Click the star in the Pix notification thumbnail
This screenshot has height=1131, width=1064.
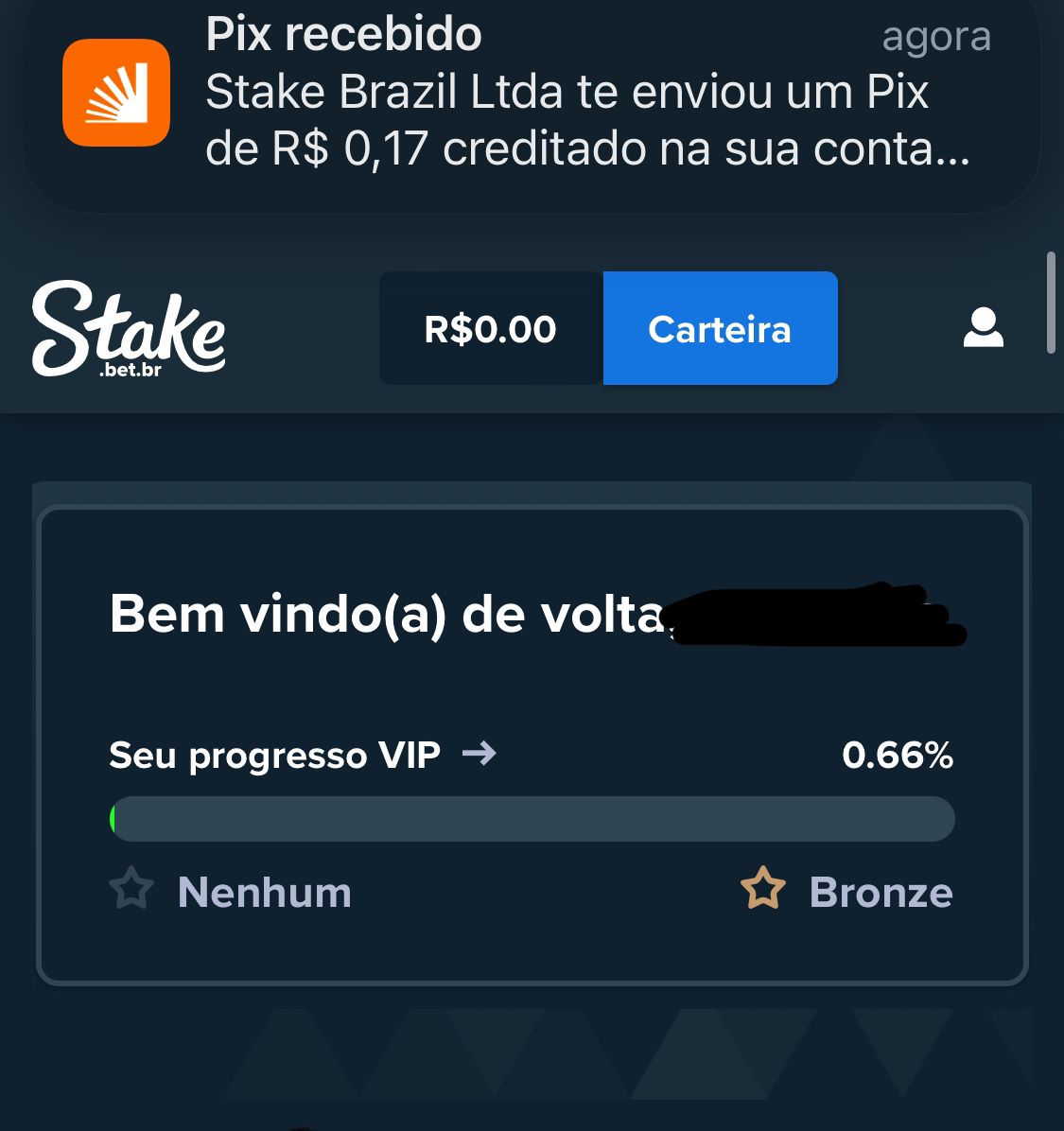116,92
